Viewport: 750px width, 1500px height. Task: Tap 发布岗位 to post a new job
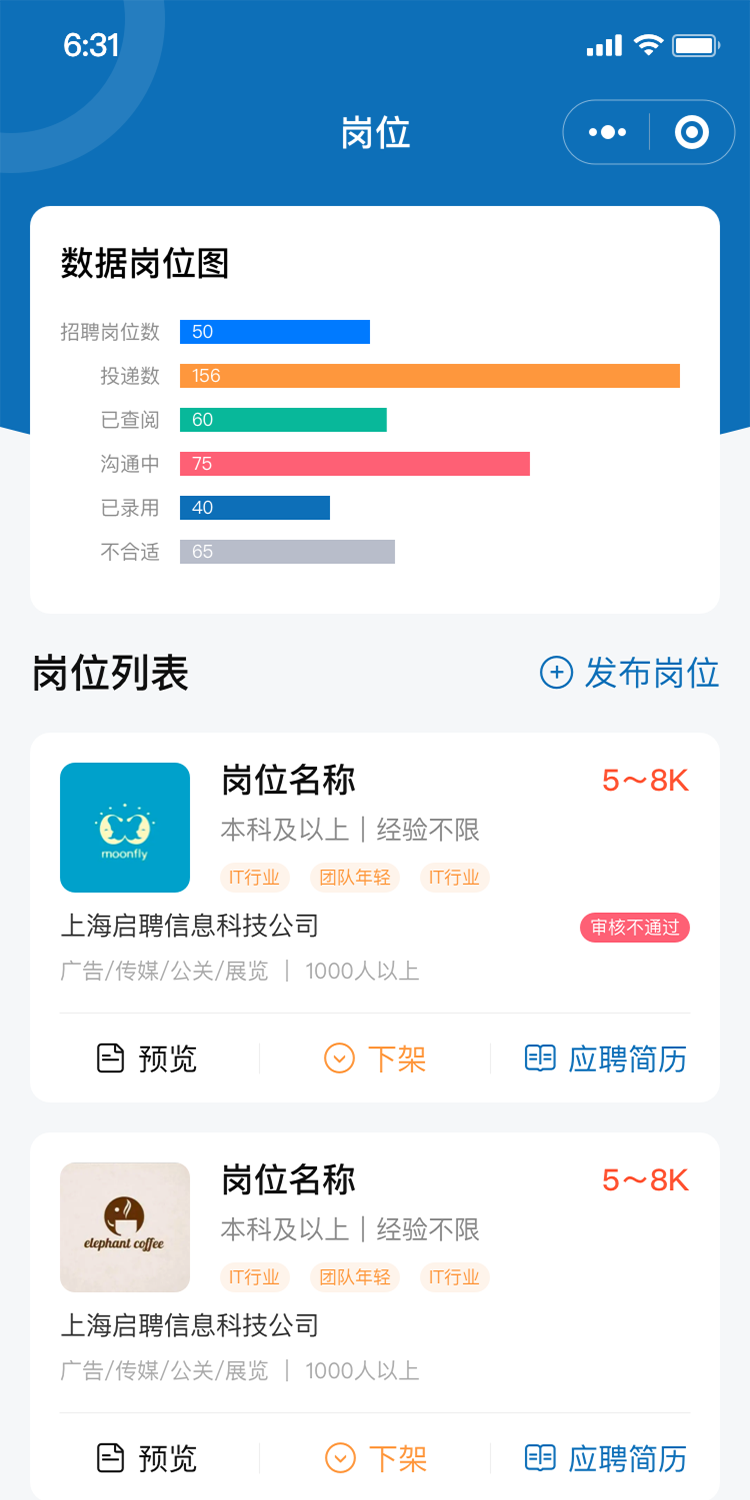coord(630,673)
